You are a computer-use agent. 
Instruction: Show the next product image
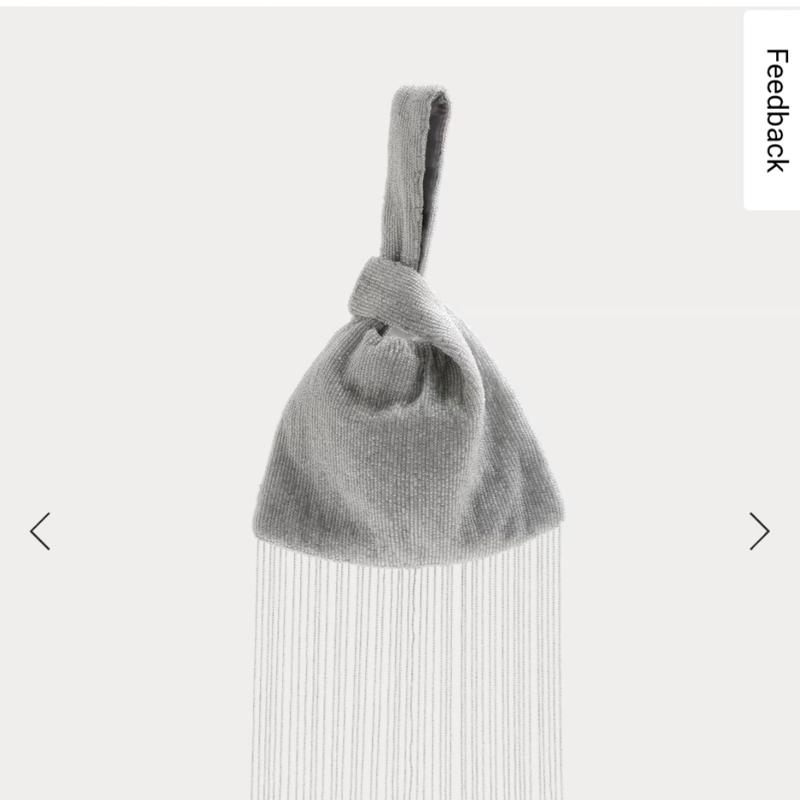[759, 531]
